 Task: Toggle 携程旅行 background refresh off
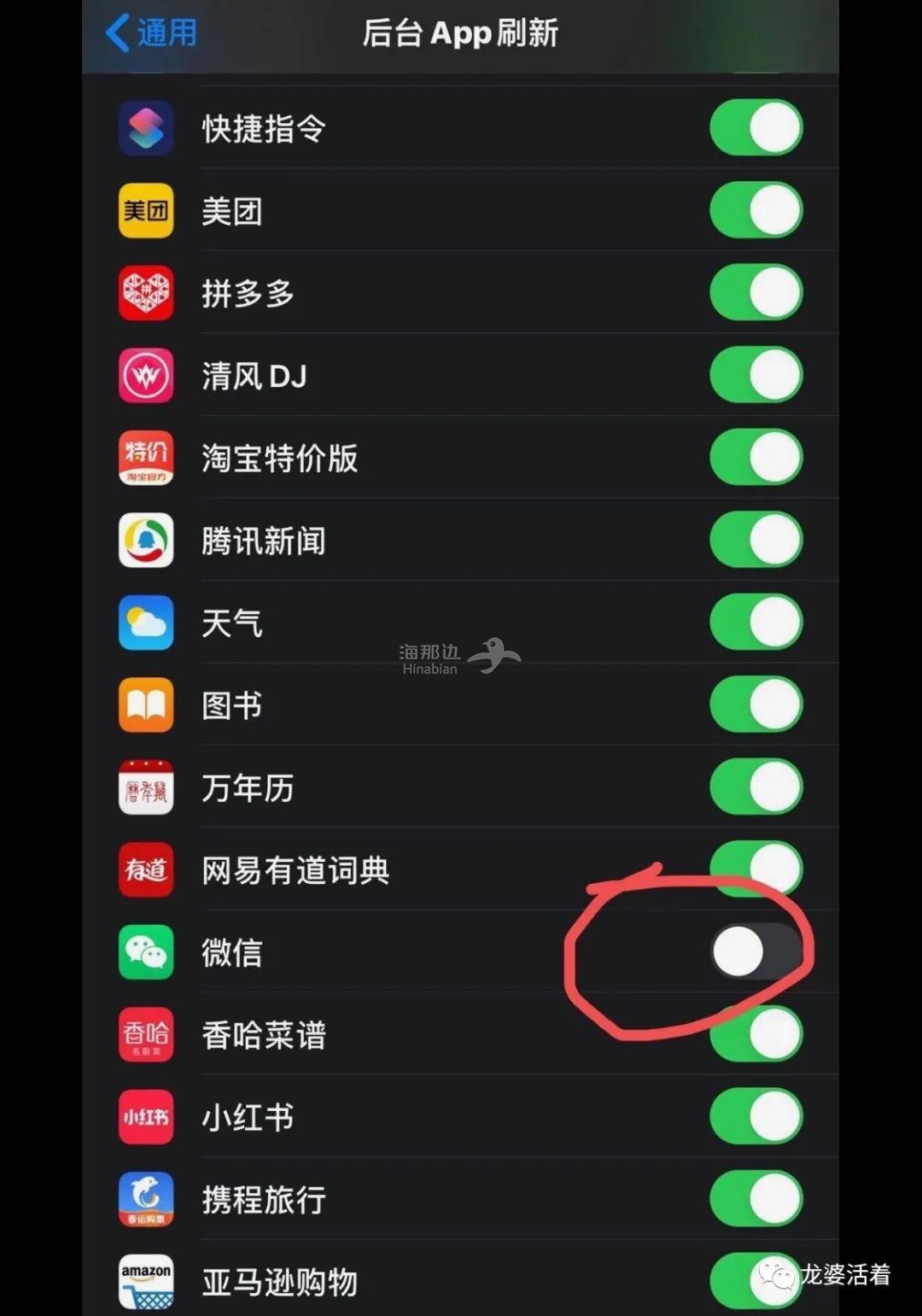tap(756, 1198)
